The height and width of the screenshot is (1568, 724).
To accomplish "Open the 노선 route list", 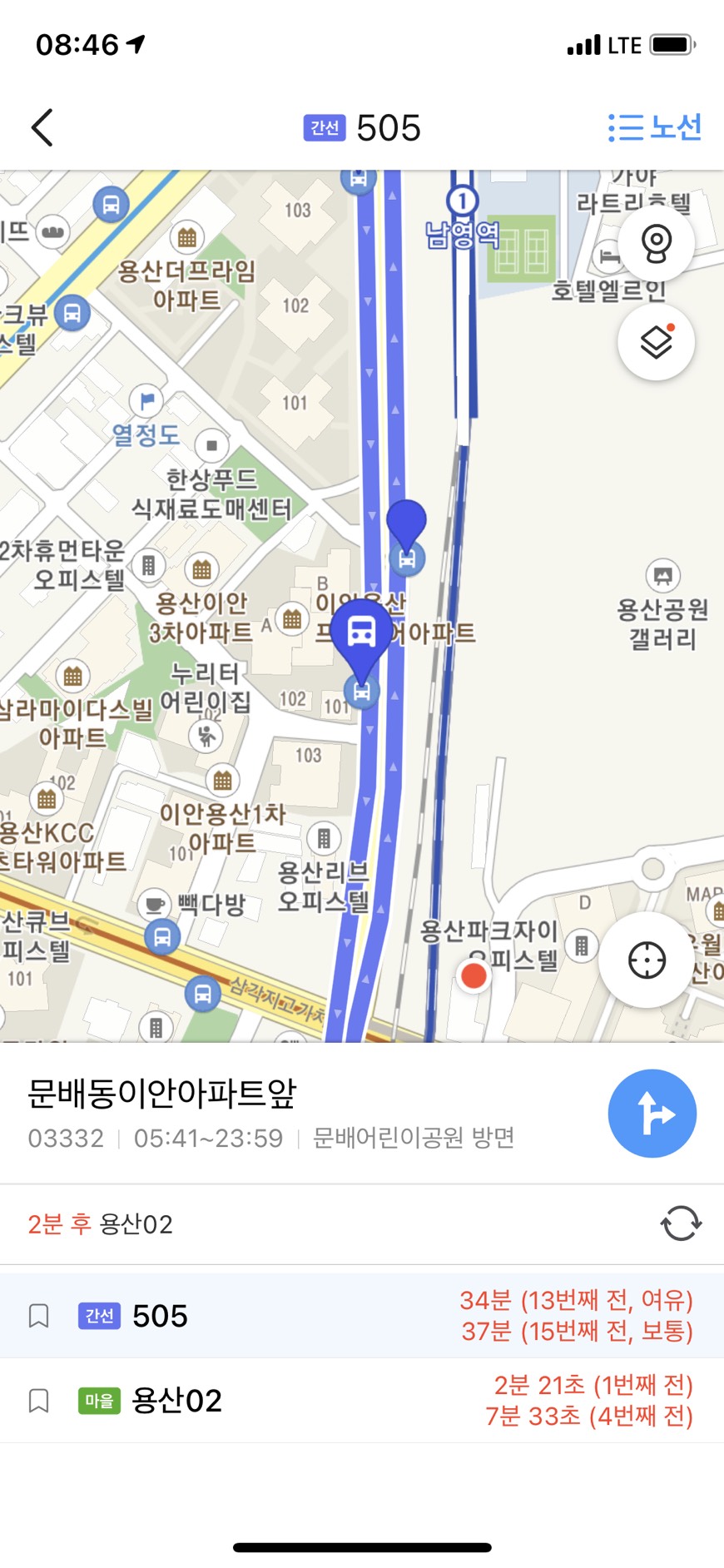I will point(655,127).
